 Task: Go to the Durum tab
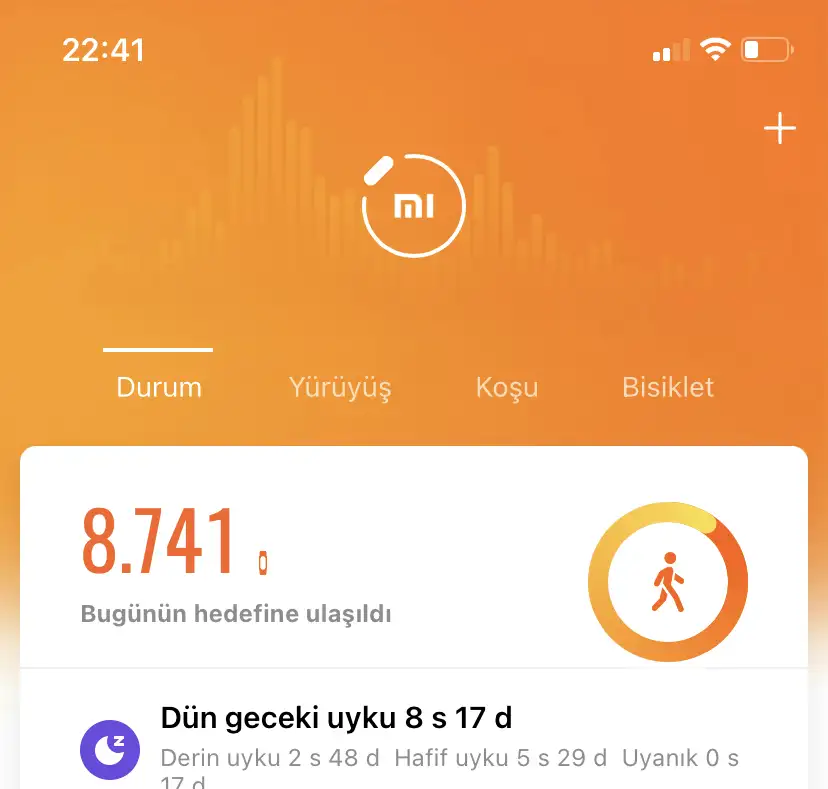159,387
